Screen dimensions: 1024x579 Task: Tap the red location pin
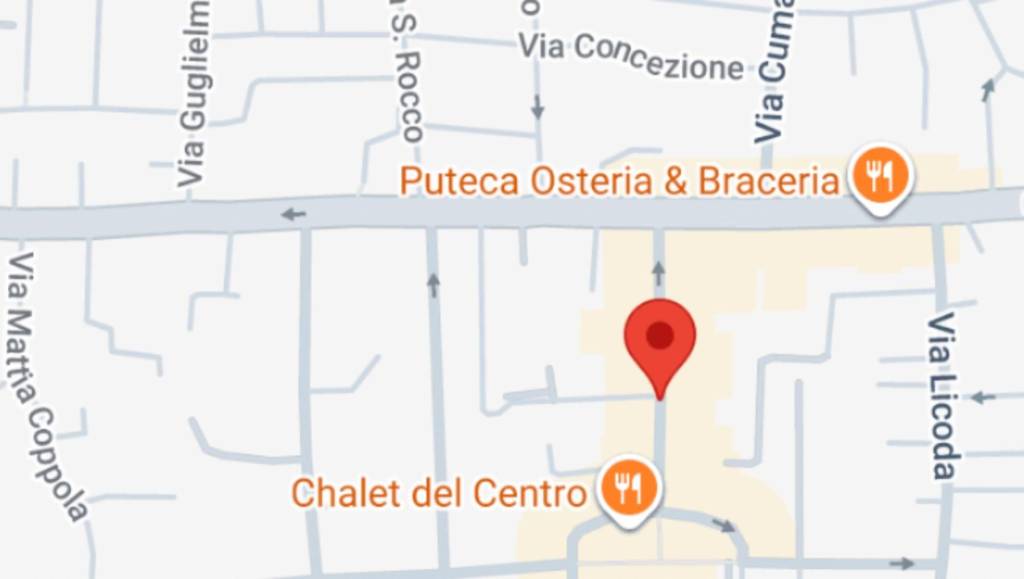pyautogui.click(x=660, y=340)
